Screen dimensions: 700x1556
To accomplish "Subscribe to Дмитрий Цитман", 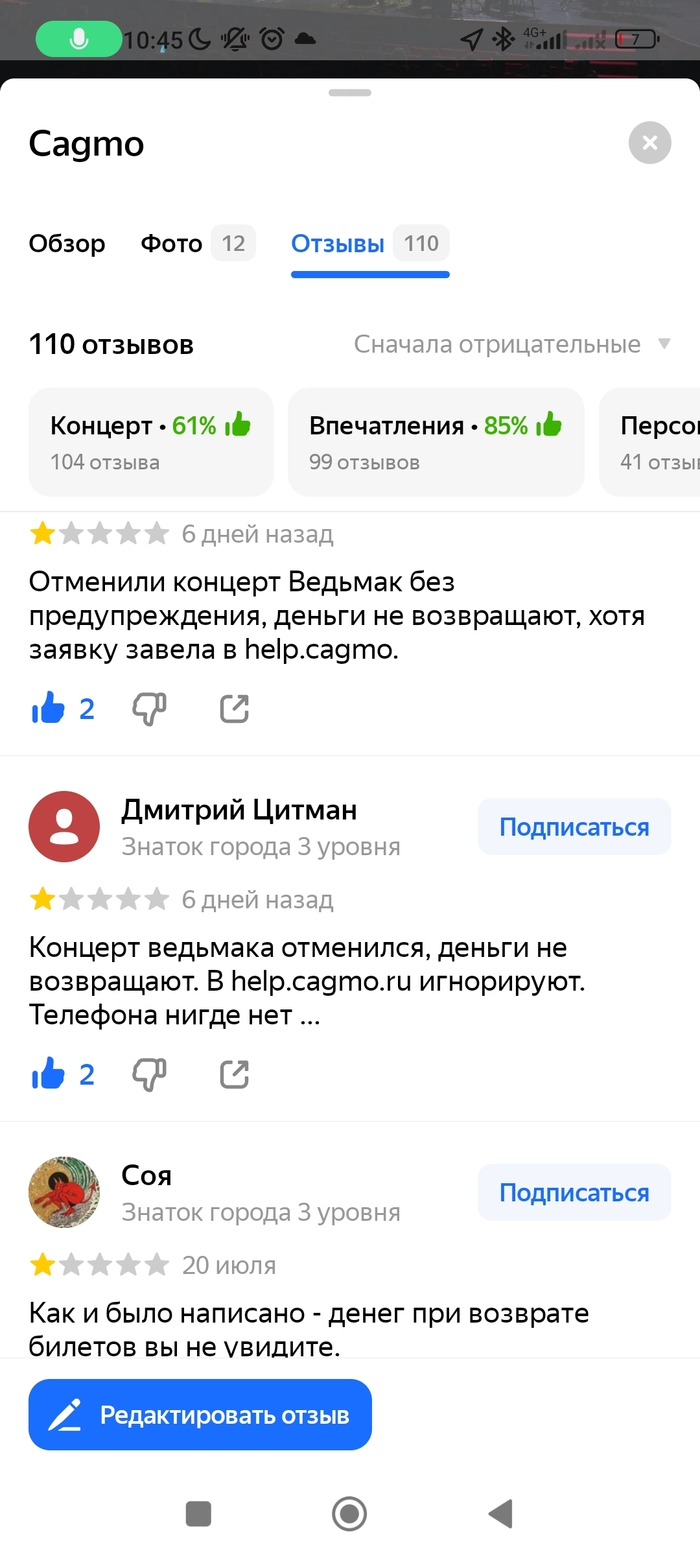I will 574,827.
